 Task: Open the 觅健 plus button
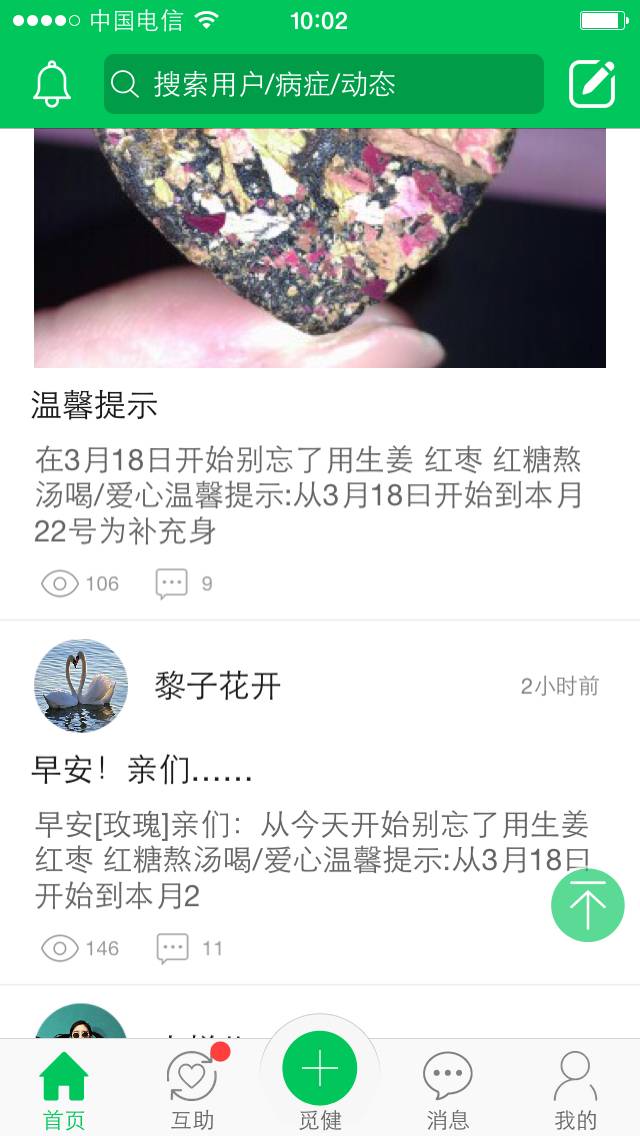[320, 1070]
